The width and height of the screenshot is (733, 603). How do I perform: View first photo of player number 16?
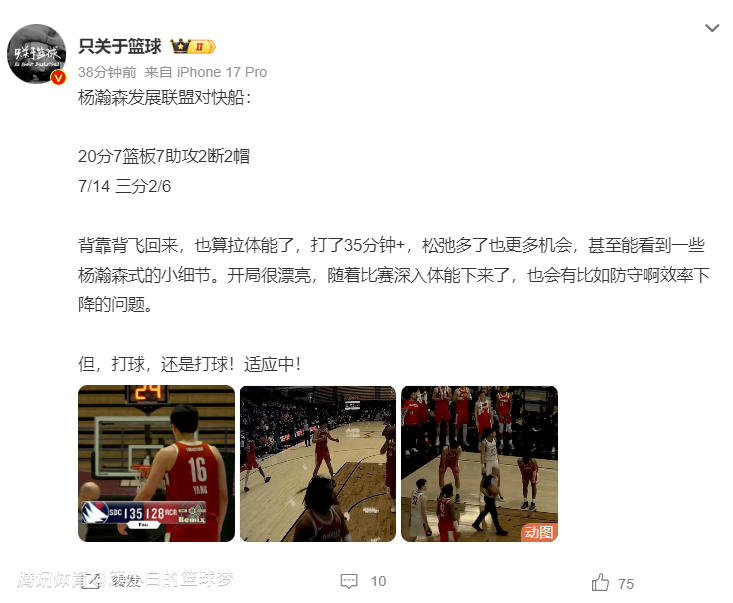(x=156, y=463)
